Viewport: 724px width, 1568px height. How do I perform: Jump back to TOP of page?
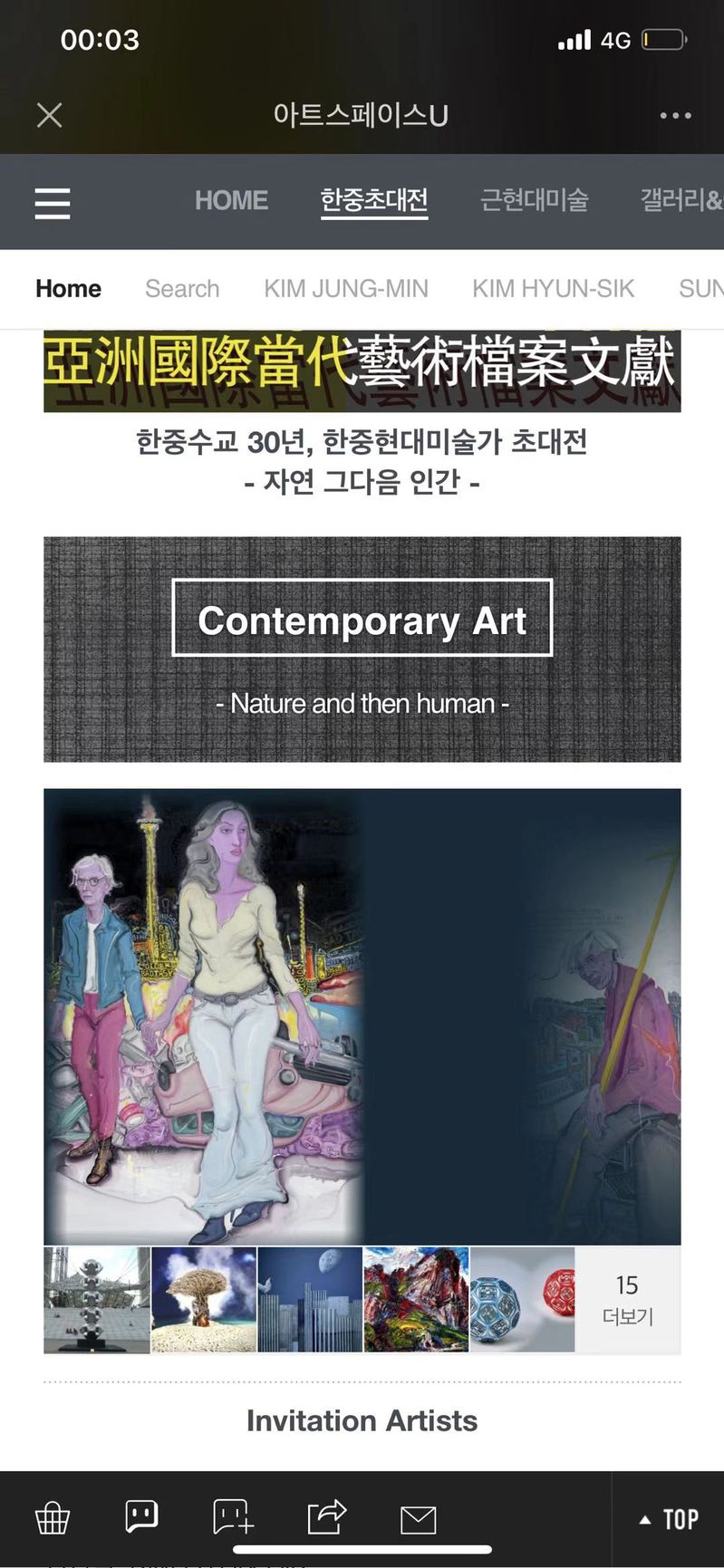pyautogui.click(x=669, y=1519)
